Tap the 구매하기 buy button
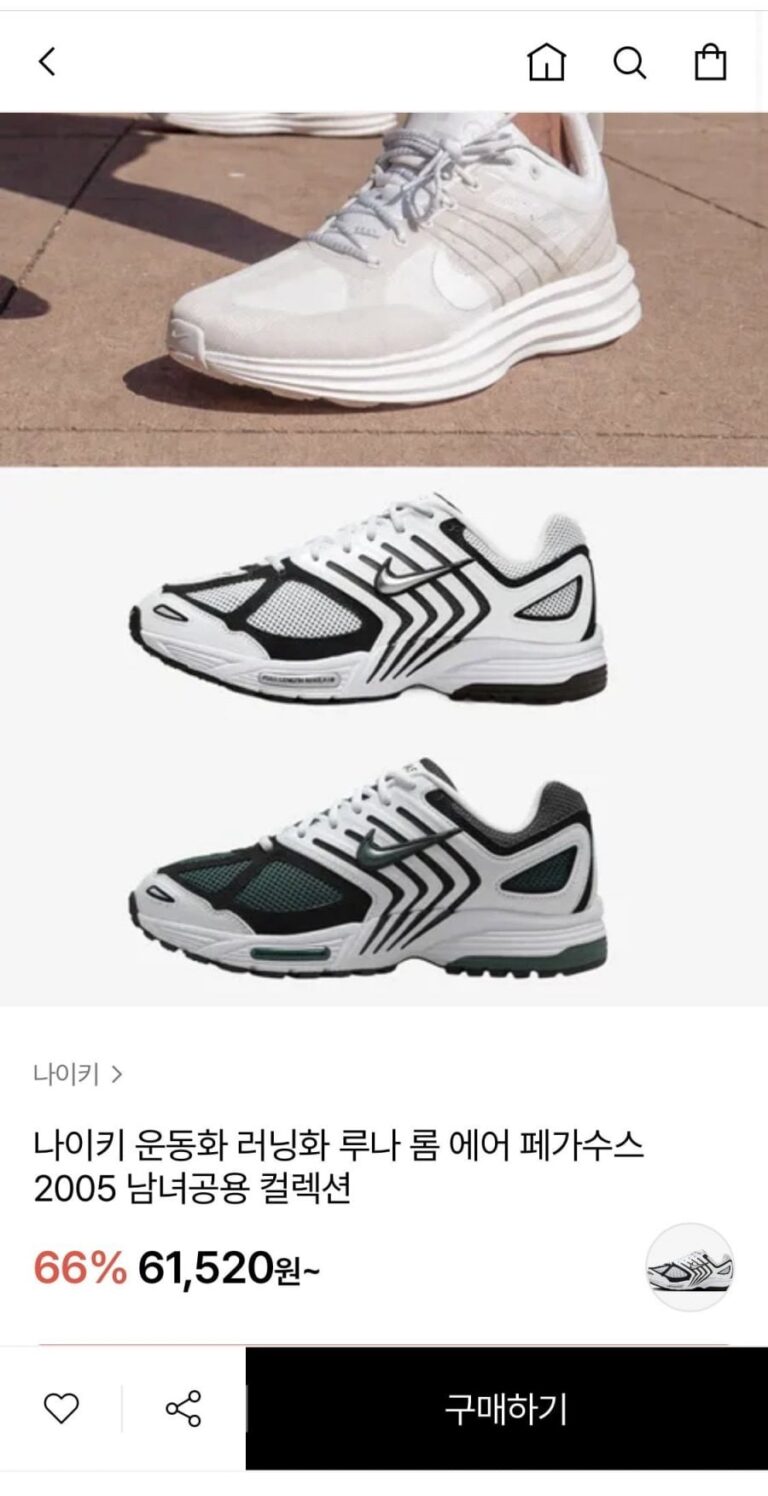 [506, 1409]
